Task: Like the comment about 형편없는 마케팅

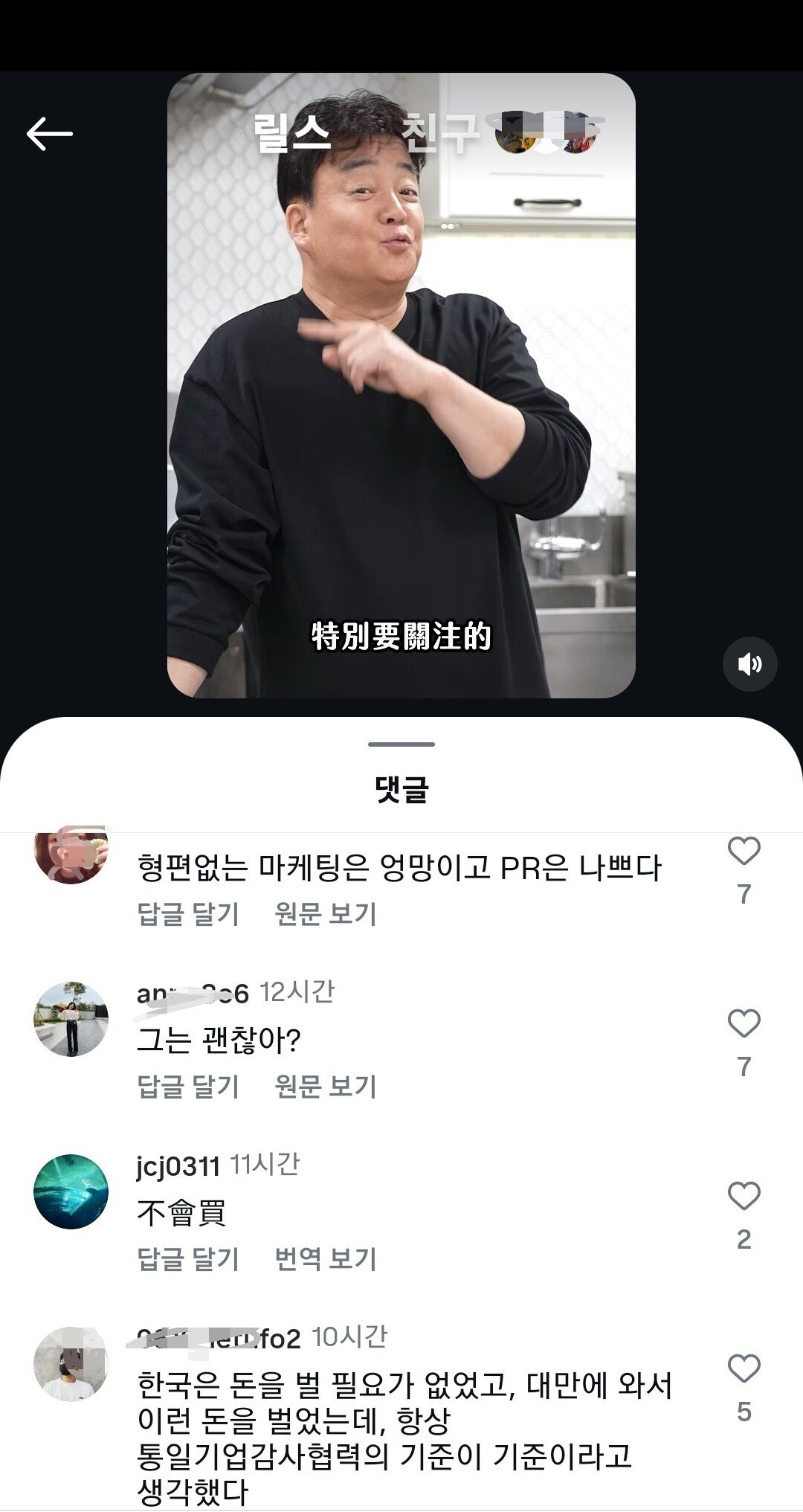Action: [x=744, y=851]
